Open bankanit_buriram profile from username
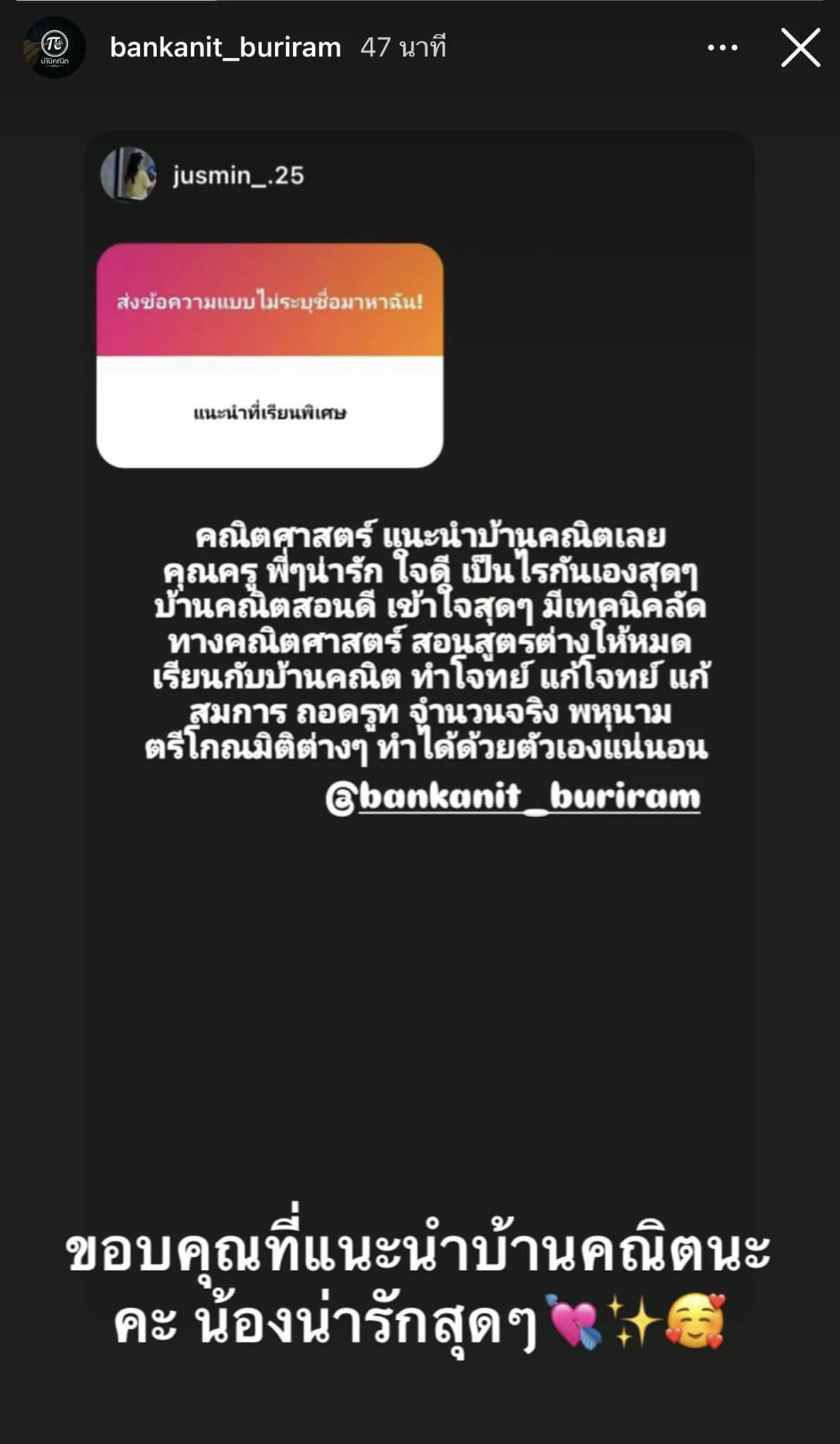 point(226,47)
